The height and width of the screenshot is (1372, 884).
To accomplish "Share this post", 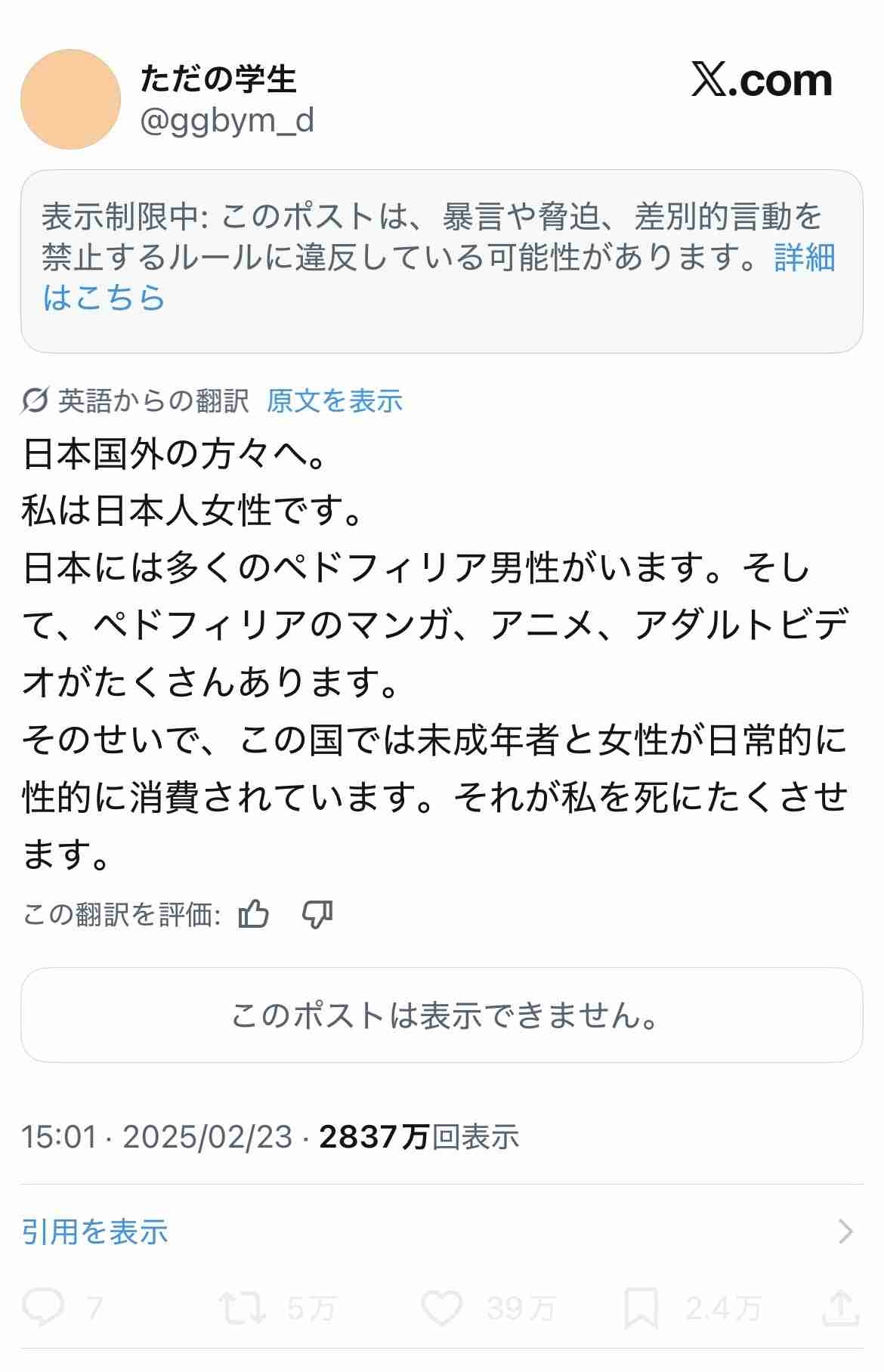I will coord(841,1308).
